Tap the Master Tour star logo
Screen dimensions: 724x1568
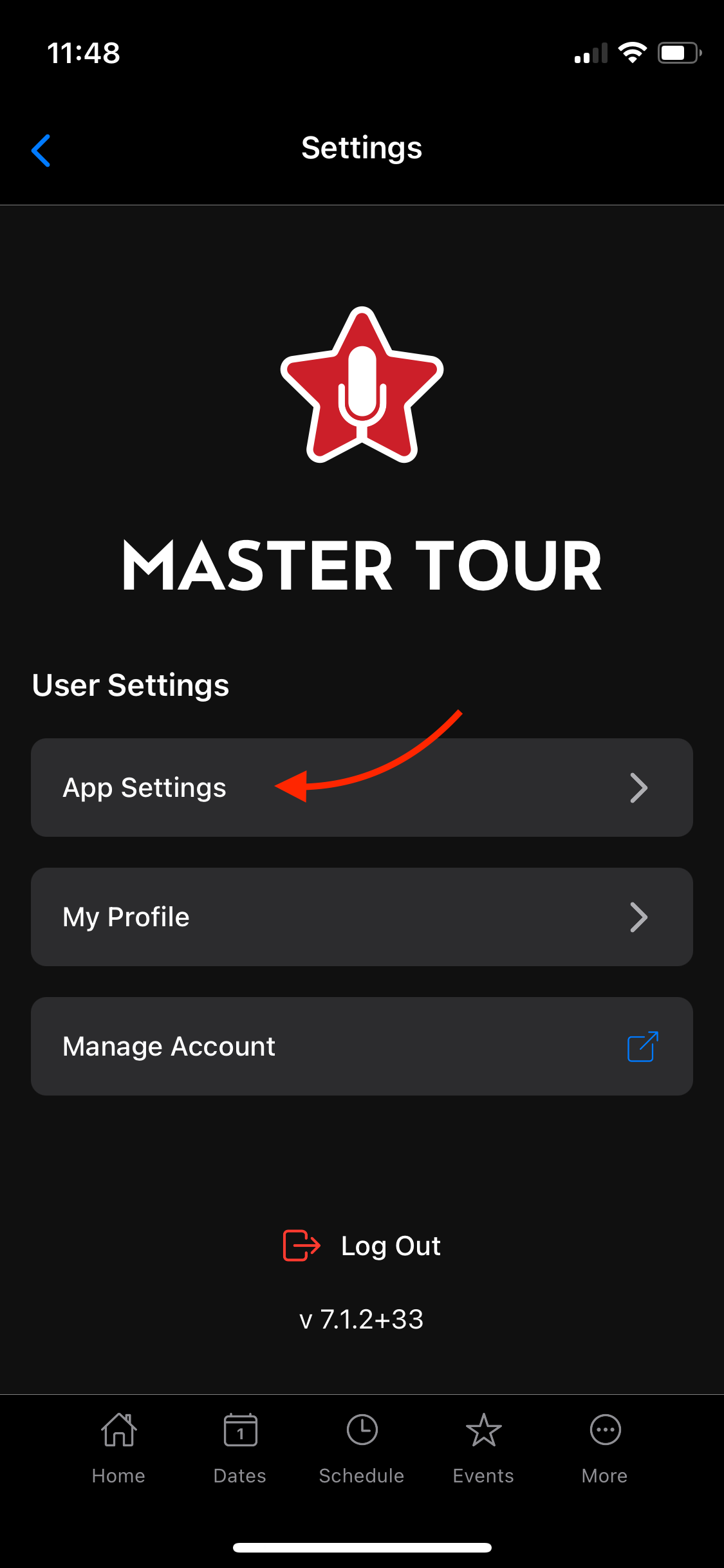pos(362,385)
